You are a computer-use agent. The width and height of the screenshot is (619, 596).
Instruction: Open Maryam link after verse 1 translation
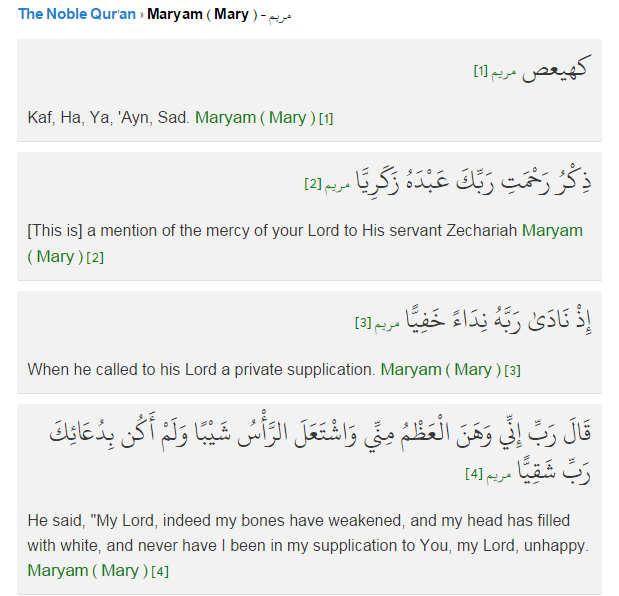tap(255, 117)
